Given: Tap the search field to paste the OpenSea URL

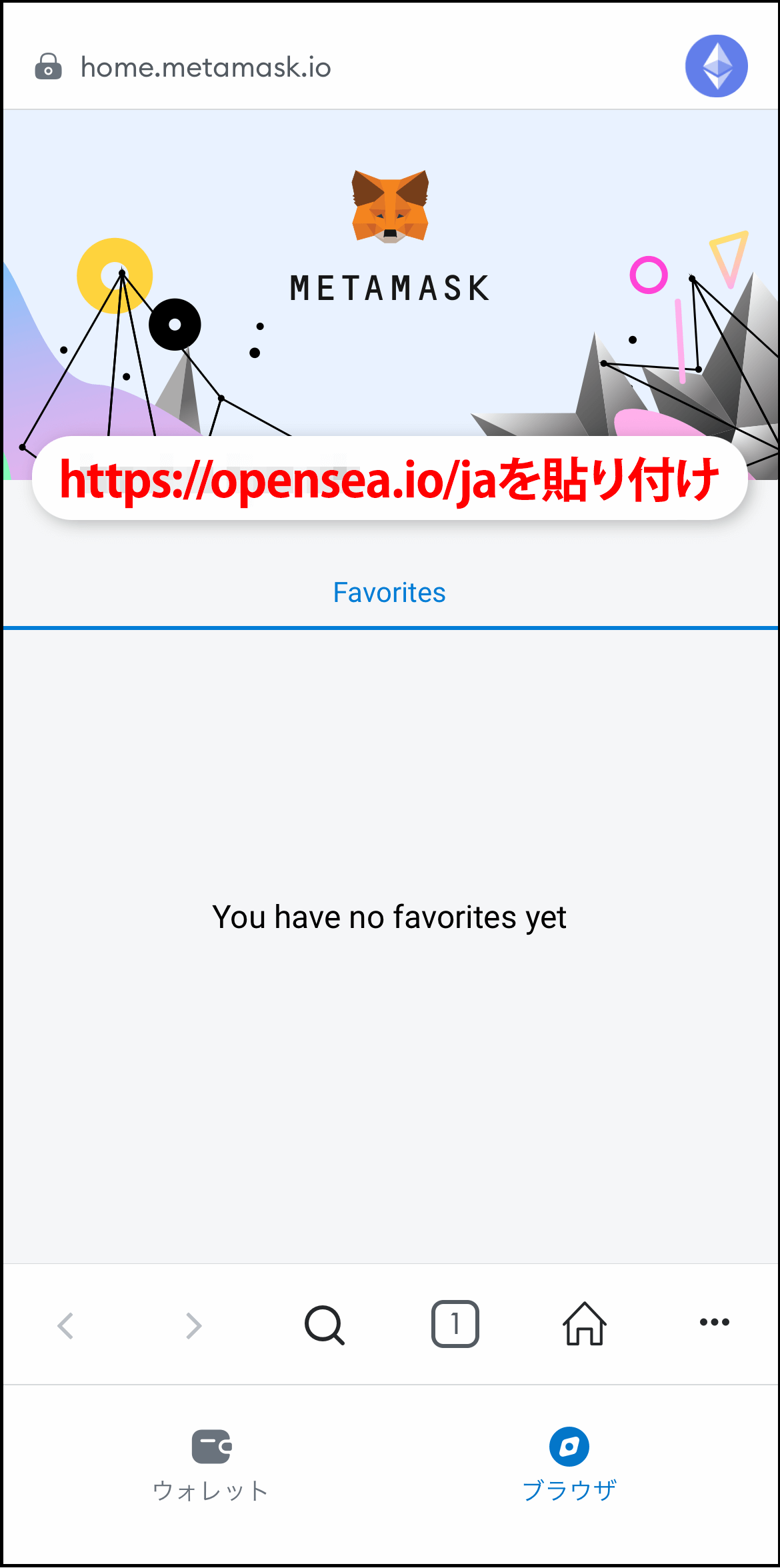Looking at the screenshot, I should (x=389, y=479).
